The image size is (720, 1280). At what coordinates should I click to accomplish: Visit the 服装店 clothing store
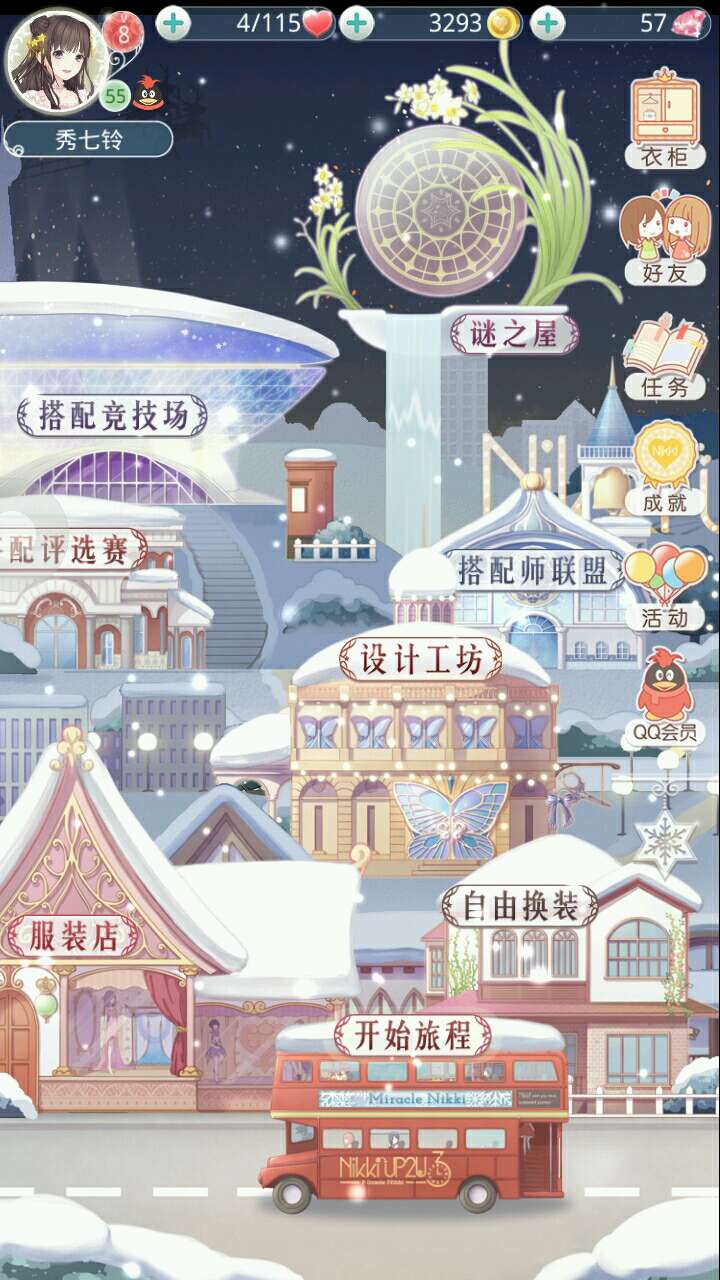point(75,937)
